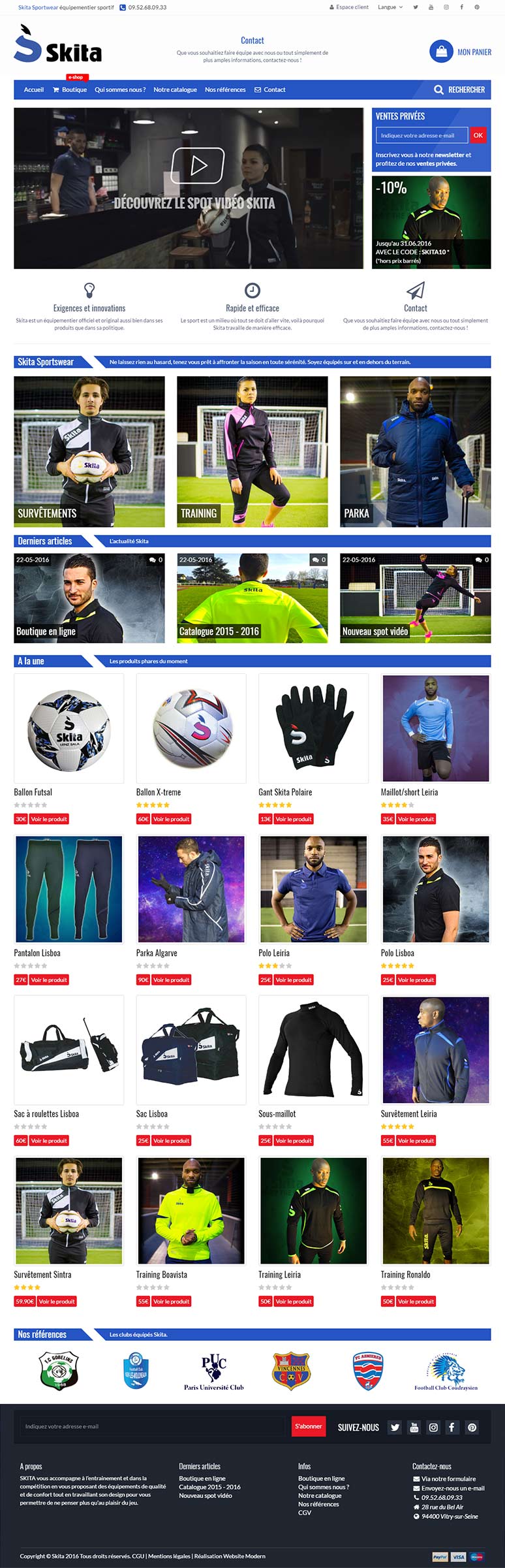Tap the S'abonner footer button

(308, 1426)
